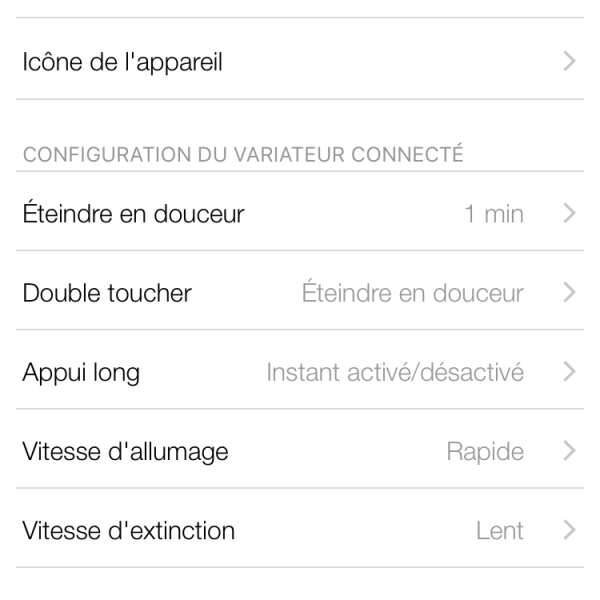This screenshot has height=600, width=600.
Task: Change the Éteindre en douceur duration
Action: pyautogui.click(x=300, y=213)
